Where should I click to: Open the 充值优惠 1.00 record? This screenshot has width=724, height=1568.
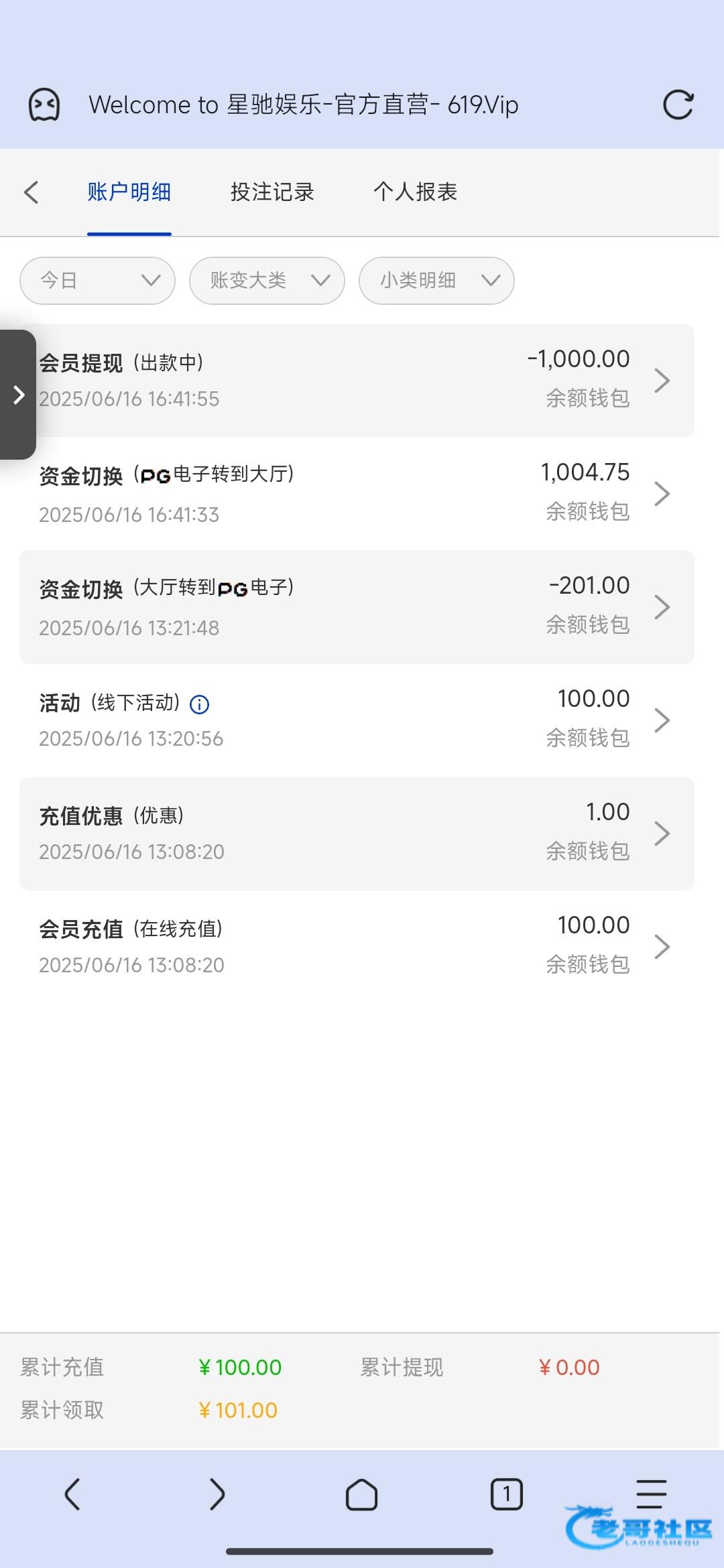tap(357, 834)
